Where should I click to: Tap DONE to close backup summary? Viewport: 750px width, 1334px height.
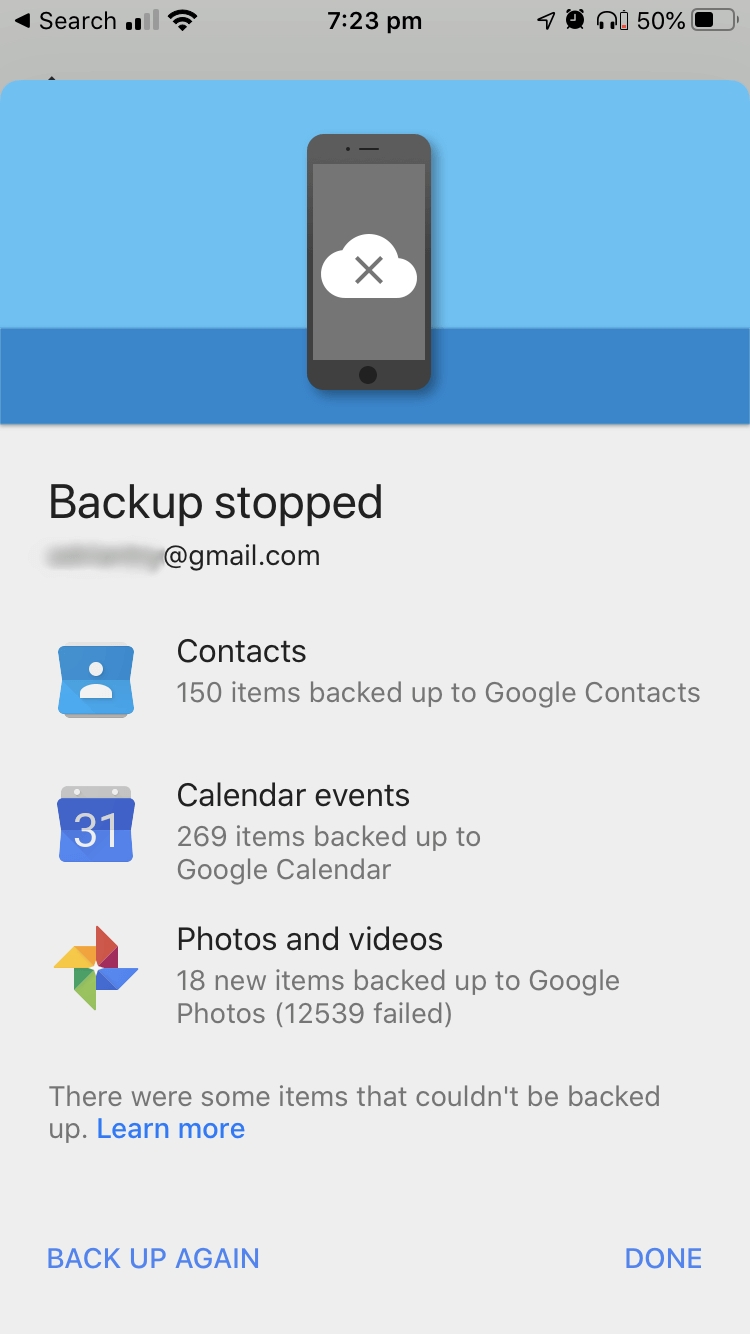coord(663,1258)
